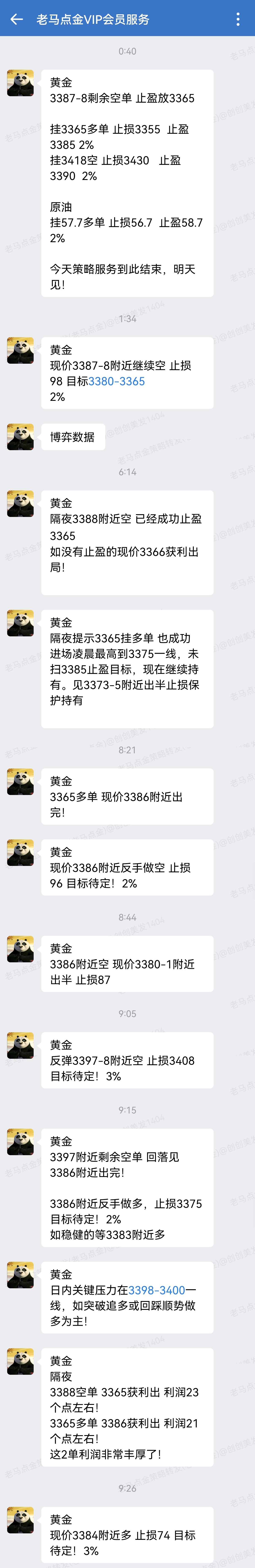This screenshot has width=255, height=1568.
Task: Tap the blue 3380-3365 link in the message
Action: pyautogui.click(x=116, y=381)
